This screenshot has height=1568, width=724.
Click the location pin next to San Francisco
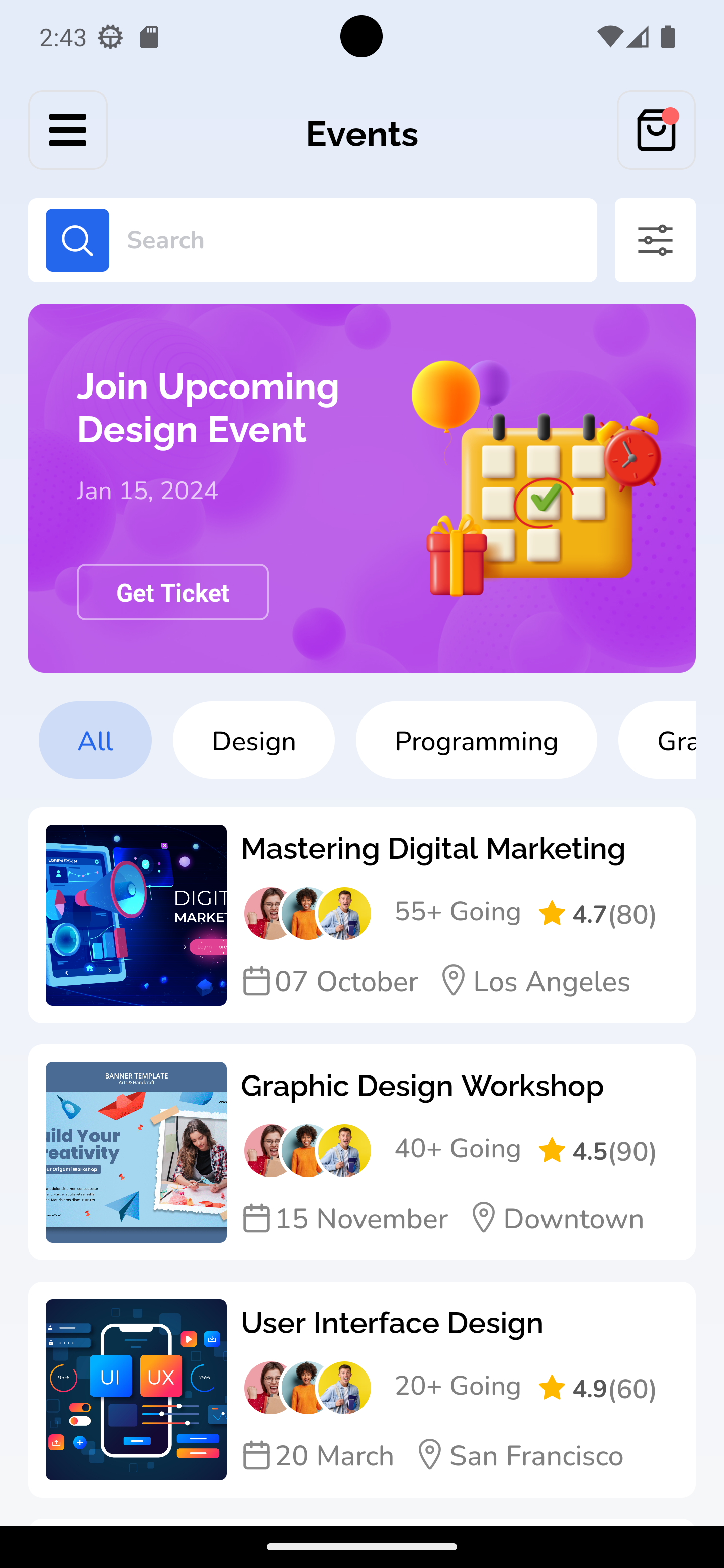430,1456
